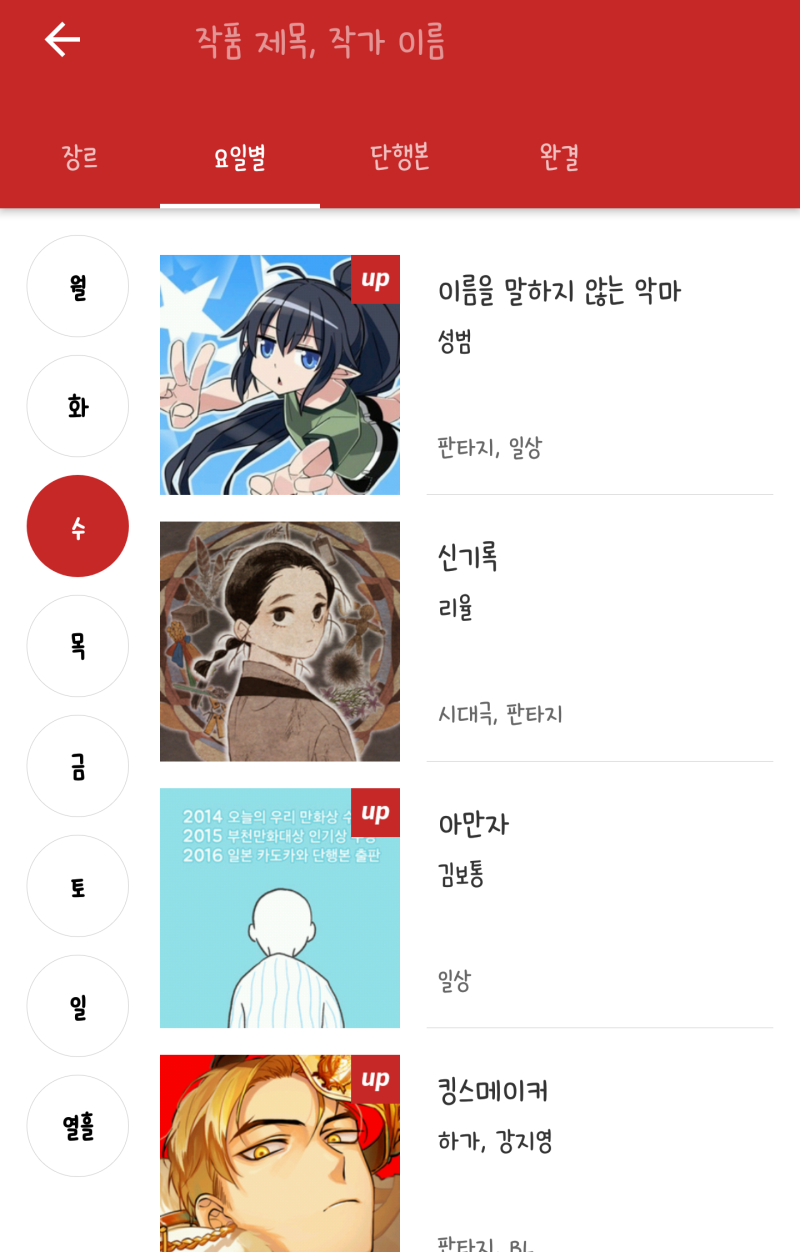Open the 토 (Saturday) day filter
The width and height of the screenshot is (800, 1252).
click(x=77, y=886)
